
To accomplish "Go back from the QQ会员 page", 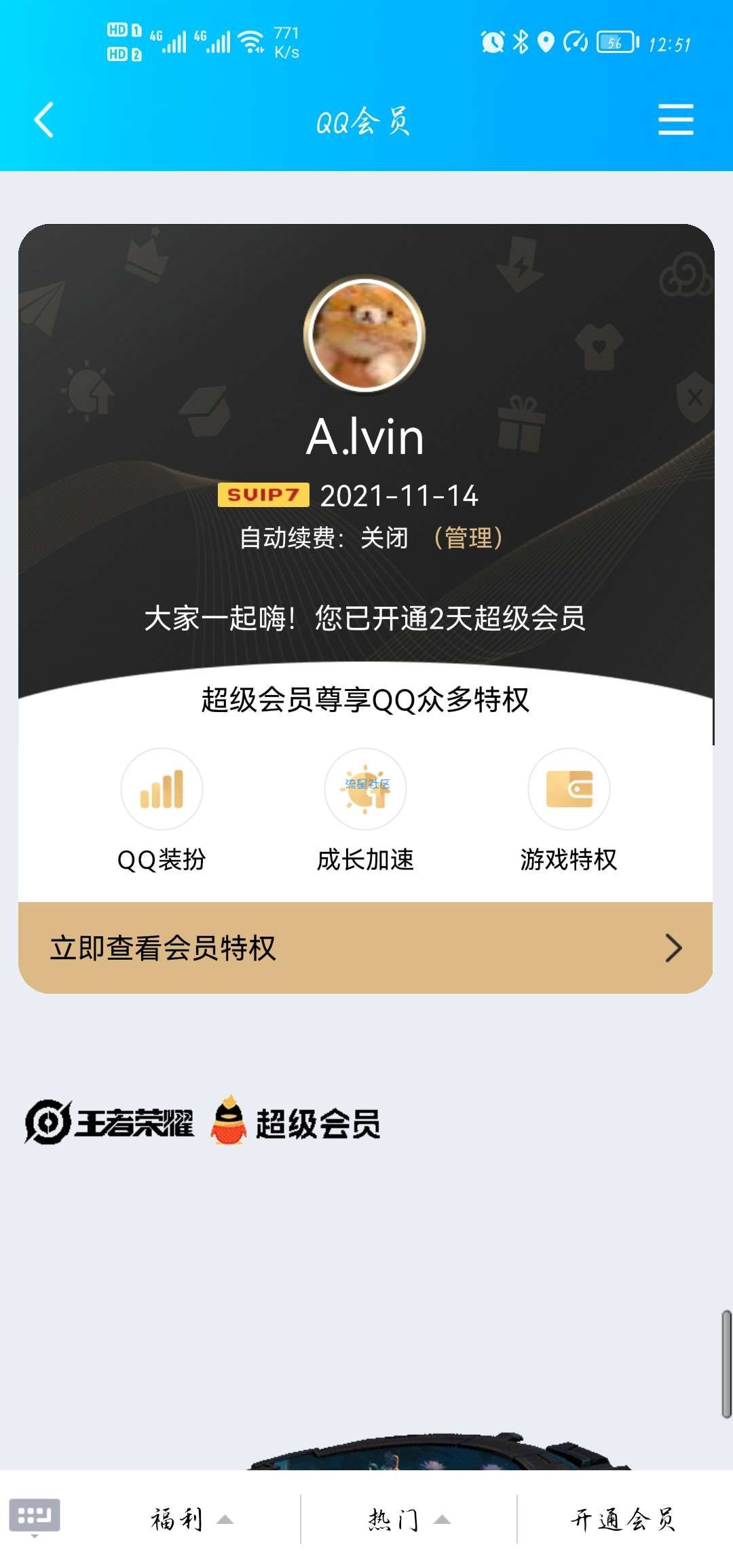I will tap(44, 120).
